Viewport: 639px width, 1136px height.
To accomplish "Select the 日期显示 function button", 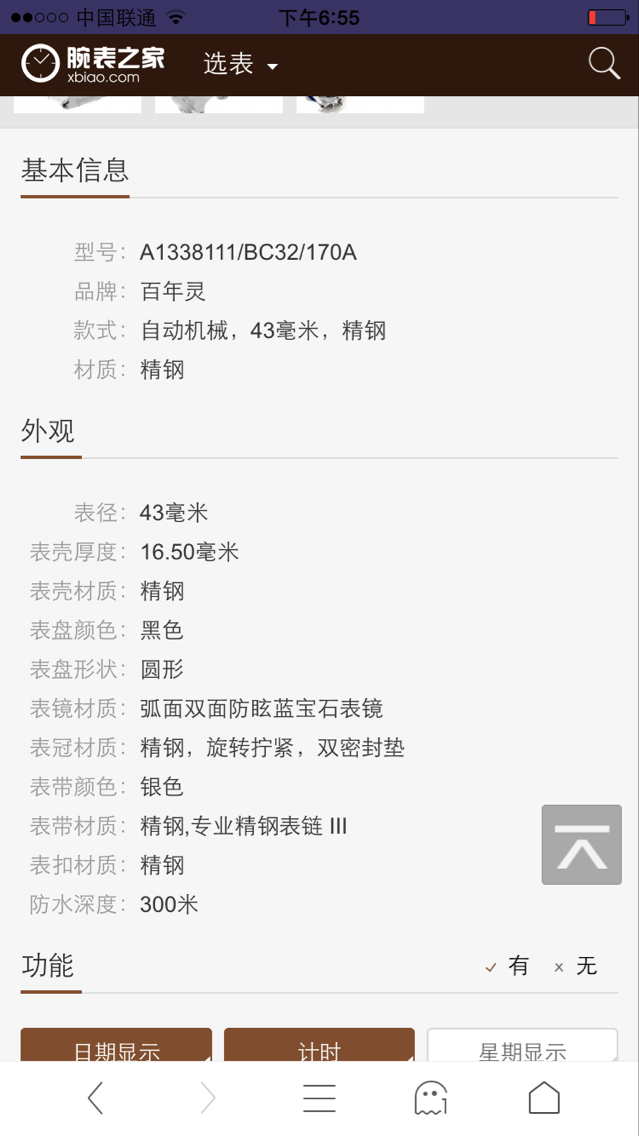I will point(116,1046).
